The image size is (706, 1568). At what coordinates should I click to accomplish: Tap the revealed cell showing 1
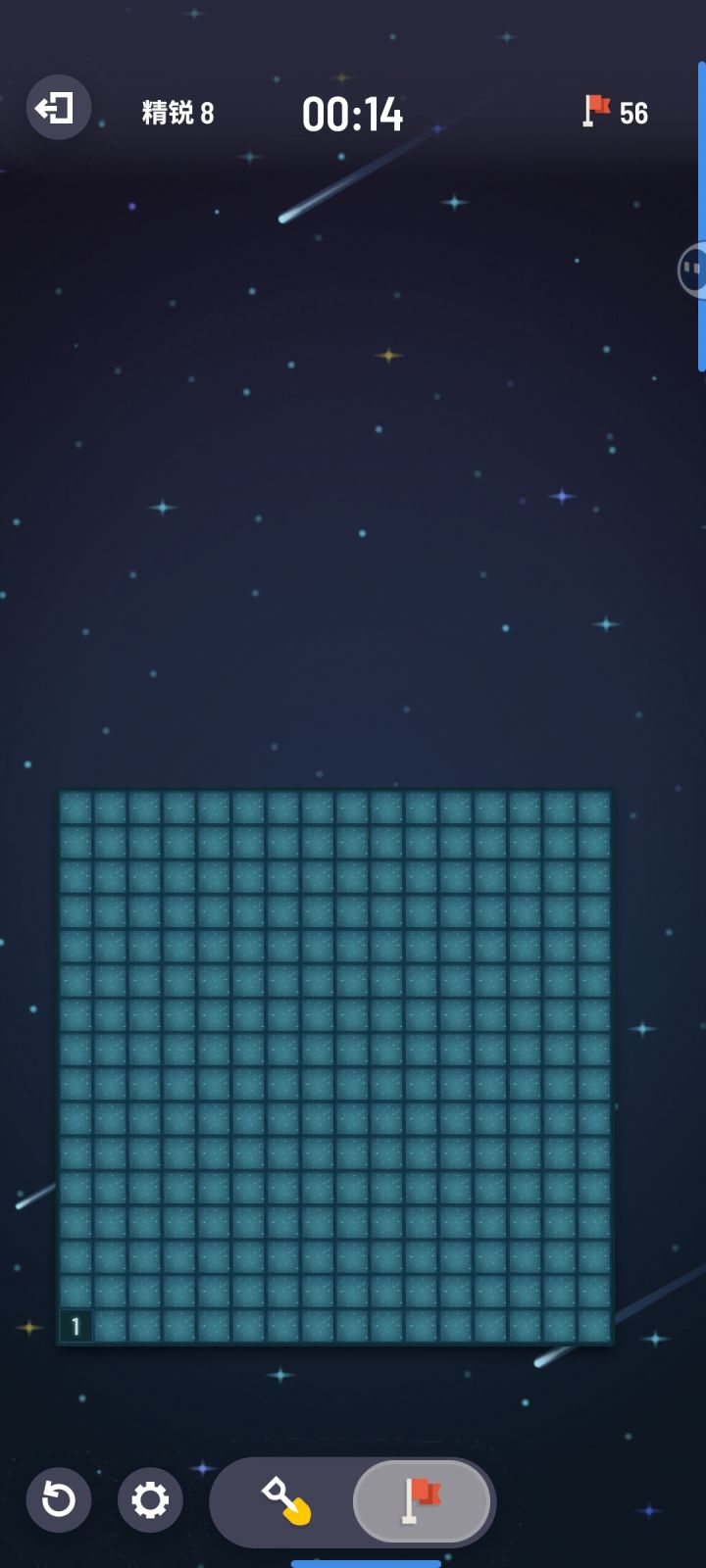pyautogui.click(x=77, y=1327)
